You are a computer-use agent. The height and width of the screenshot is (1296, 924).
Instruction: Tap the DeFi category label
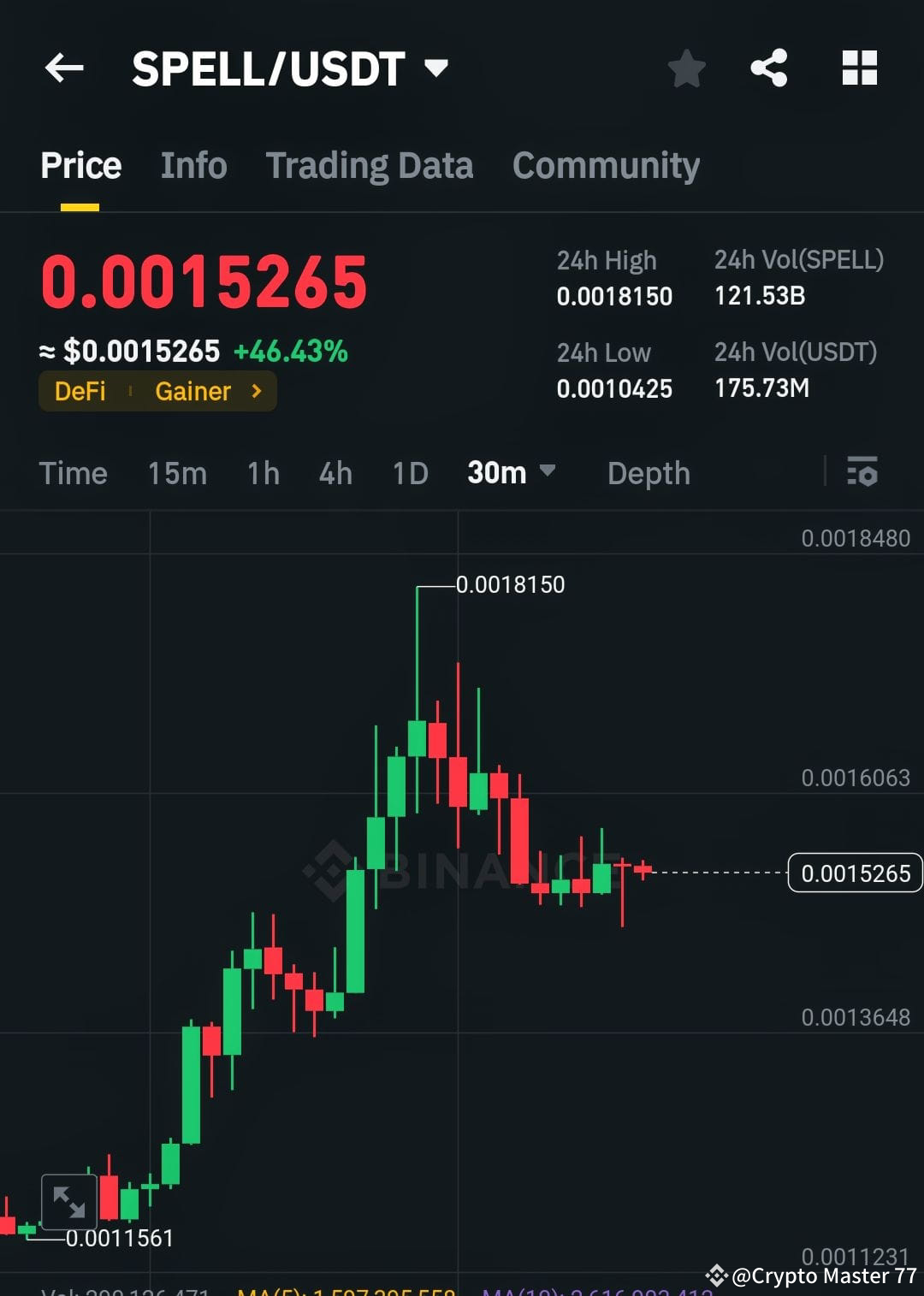point(81,391)
